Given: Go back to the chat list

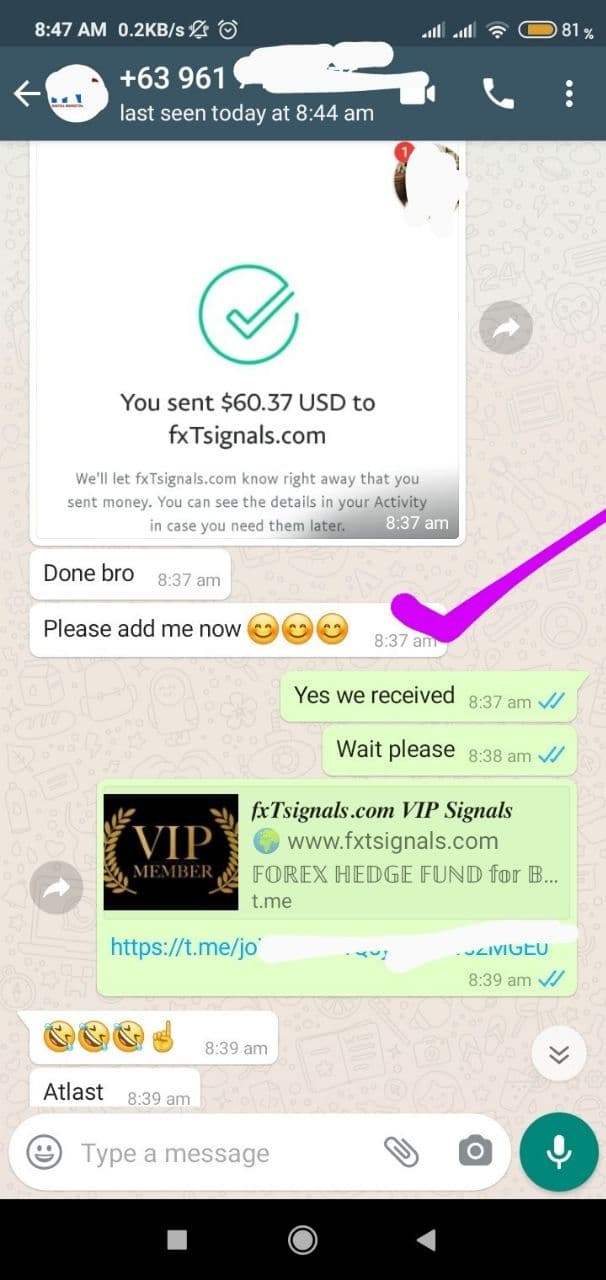Looking at the screenshot, I should 26,94.
